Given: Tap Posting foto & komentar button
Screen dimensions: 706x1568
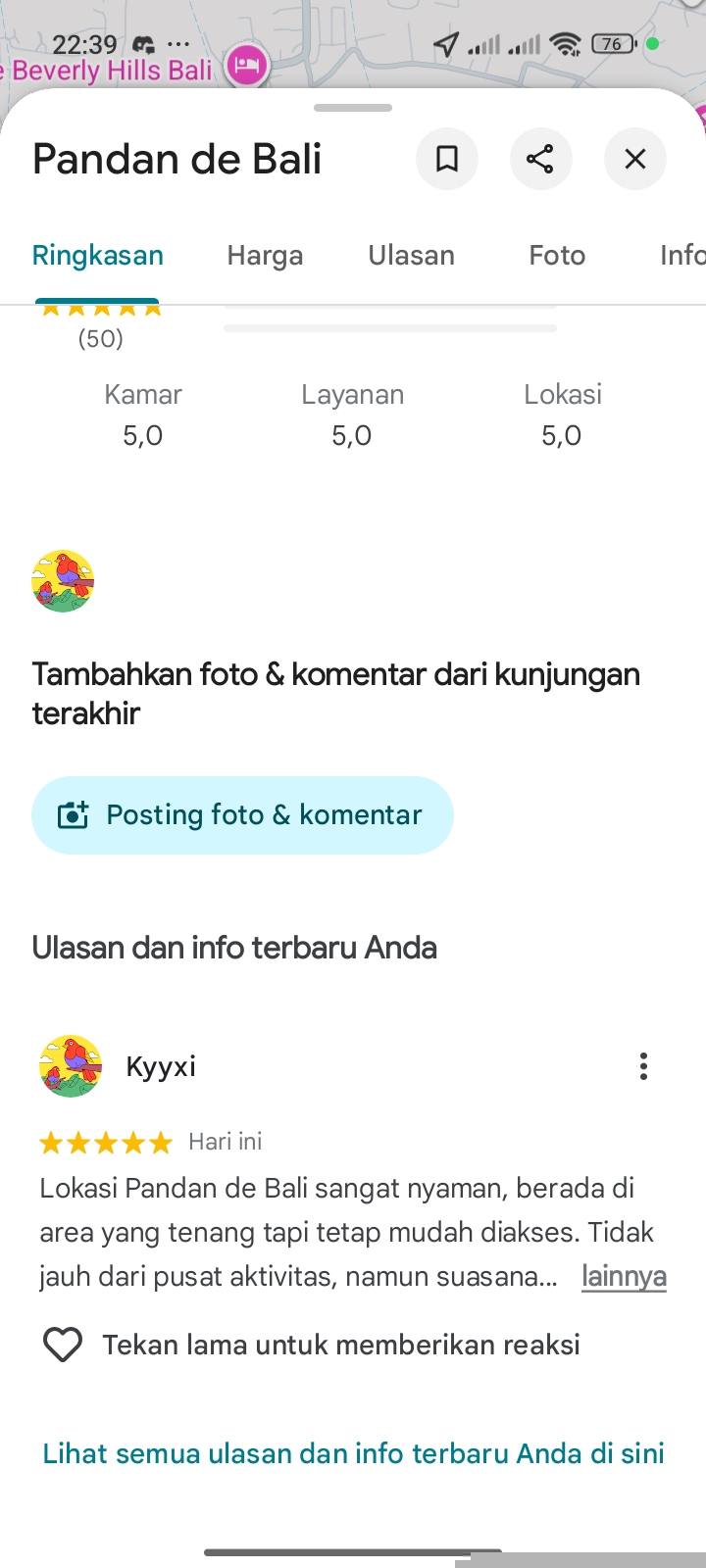Looking at the screenshot, I should [x=242, y=815].
